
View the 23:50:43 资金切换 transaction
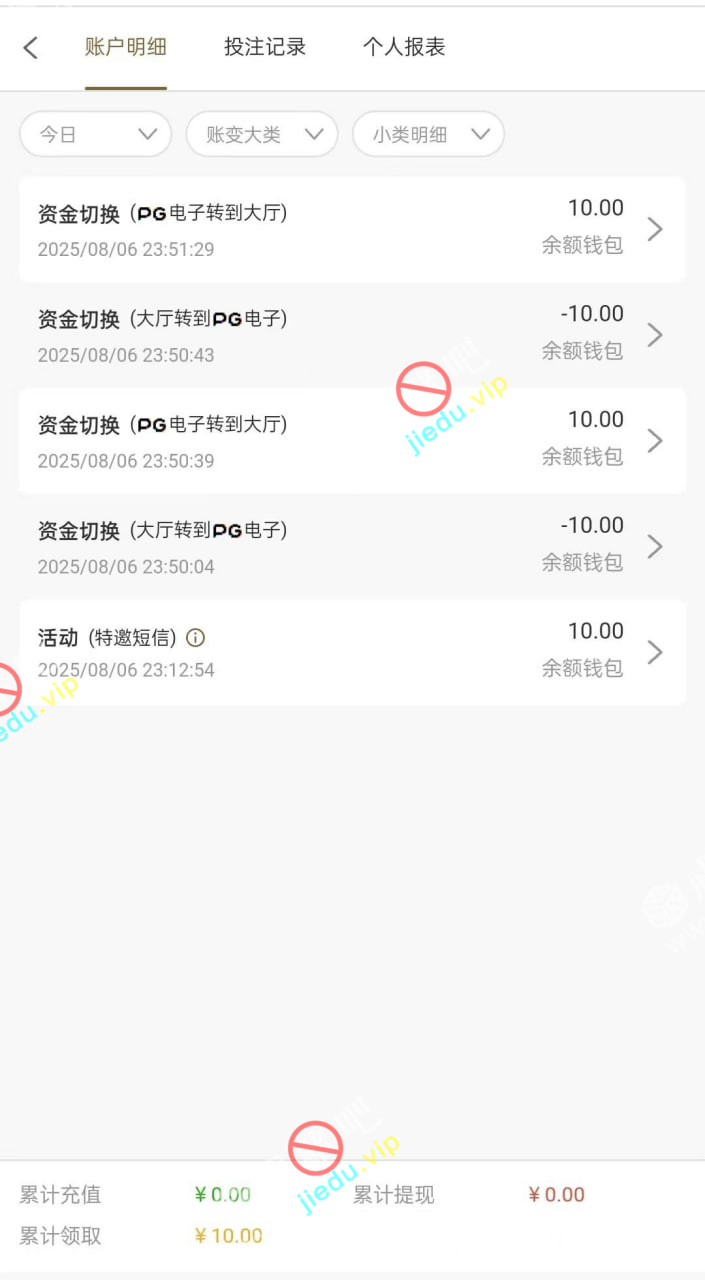coord(352,335)
